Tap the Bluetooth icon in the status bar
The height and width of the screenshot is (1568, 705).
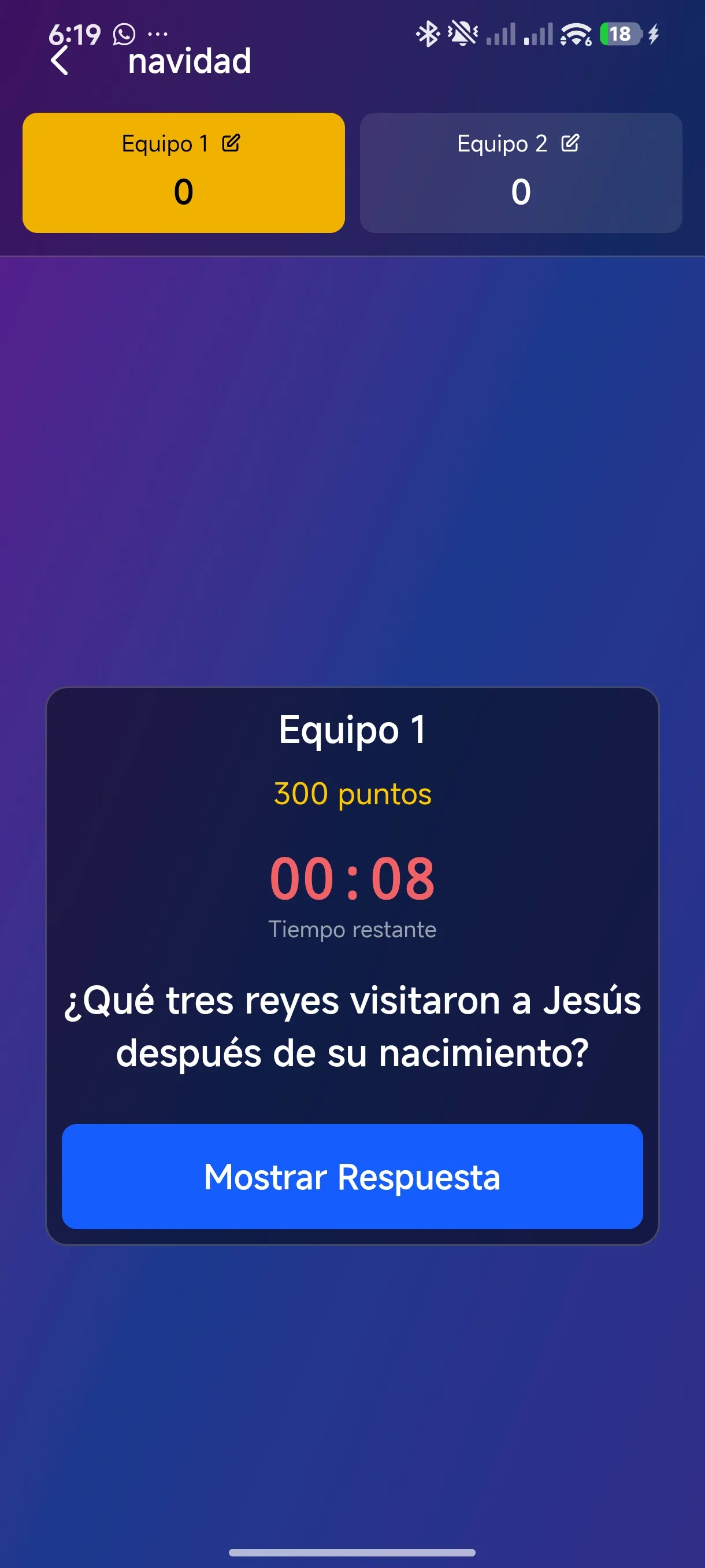[427, 34]
